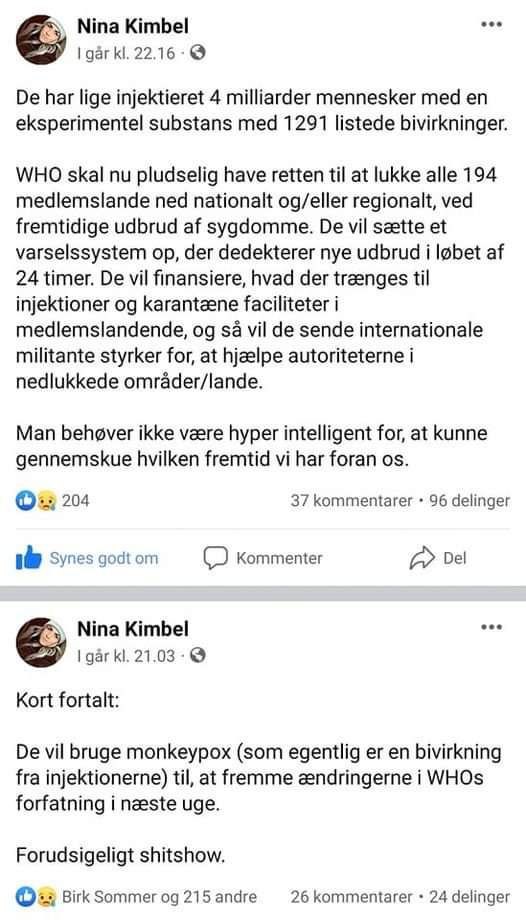See the 204 reactions on first post
This screenshot has width=526, height=920.
53,501
